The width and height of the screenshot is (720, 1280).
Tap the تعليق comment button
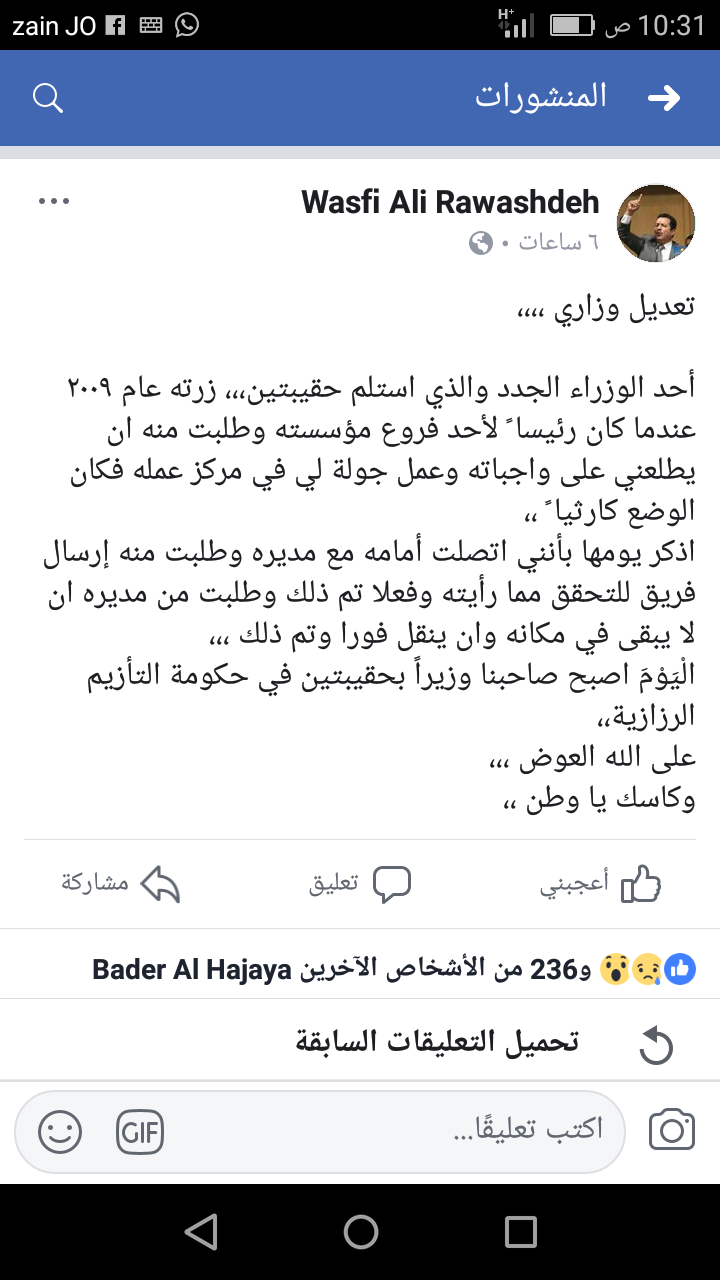click(360, 884)
